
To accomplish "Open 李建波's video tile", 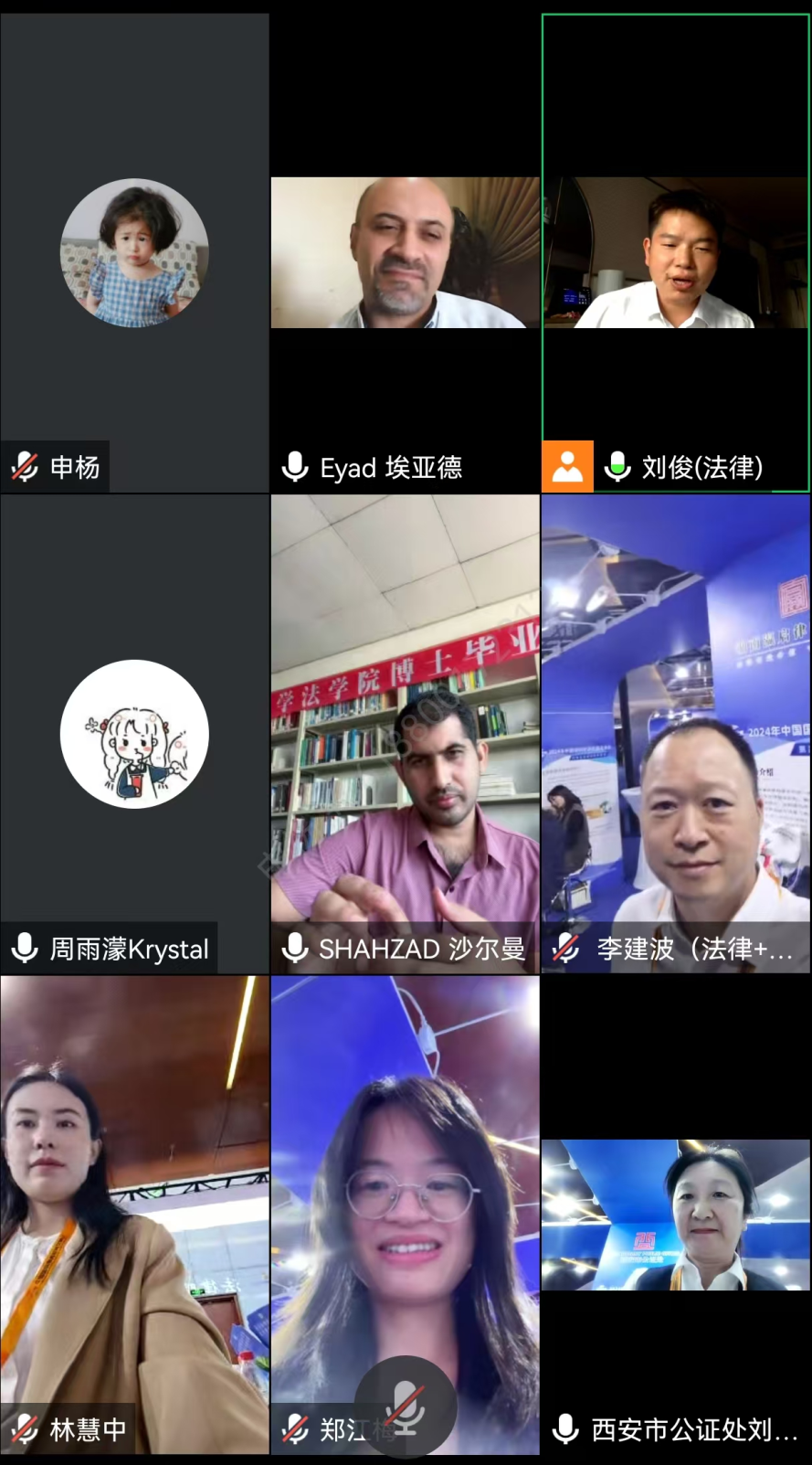I will tap(675, 734).
